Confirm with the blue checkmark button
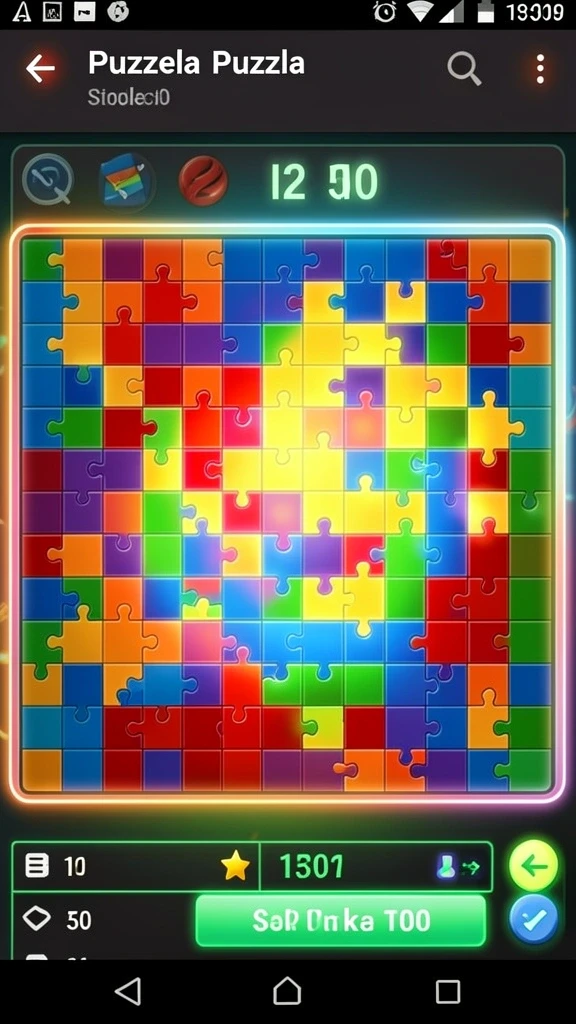576x1024 pixels. coord(534,920)
